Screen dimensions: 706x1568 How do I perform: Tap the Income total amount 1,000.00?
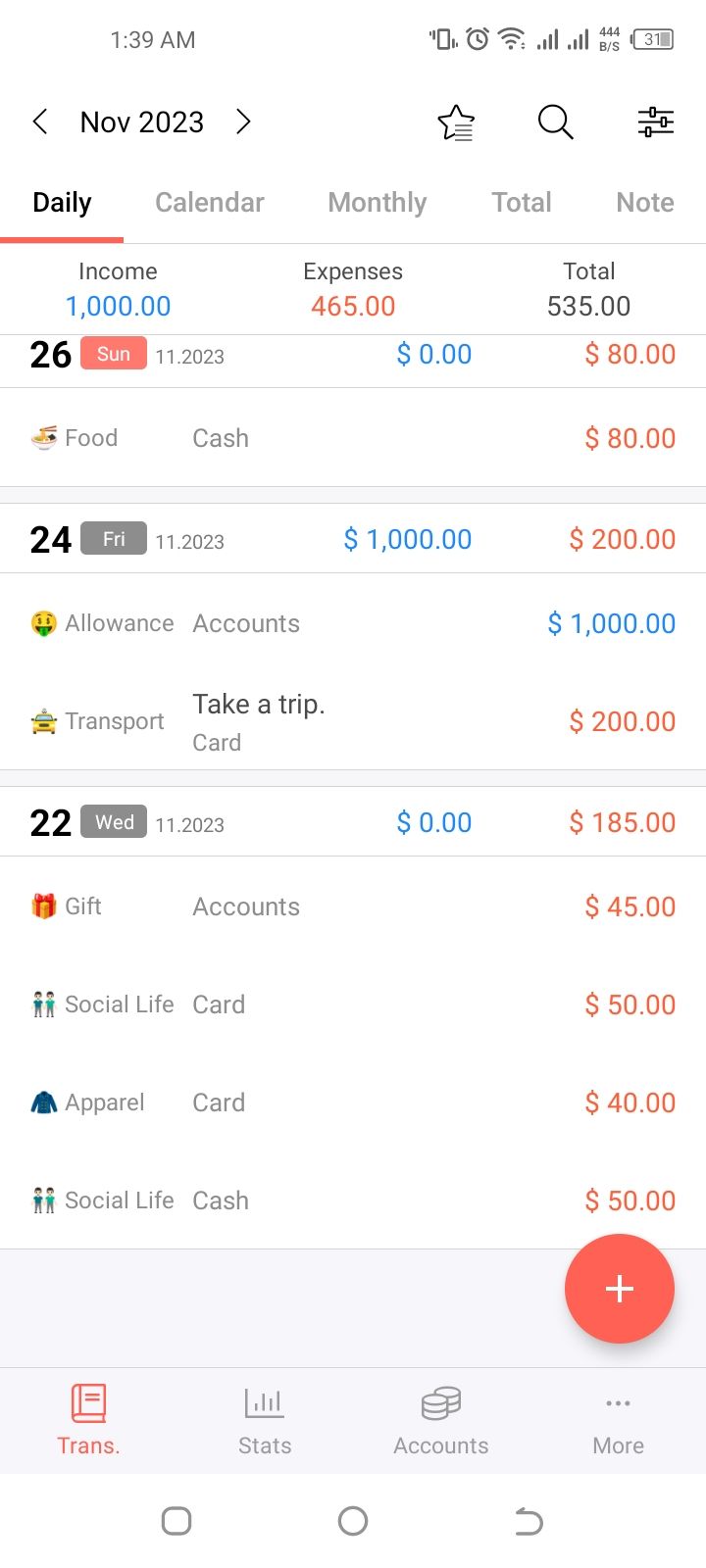(x=118, y=306)
